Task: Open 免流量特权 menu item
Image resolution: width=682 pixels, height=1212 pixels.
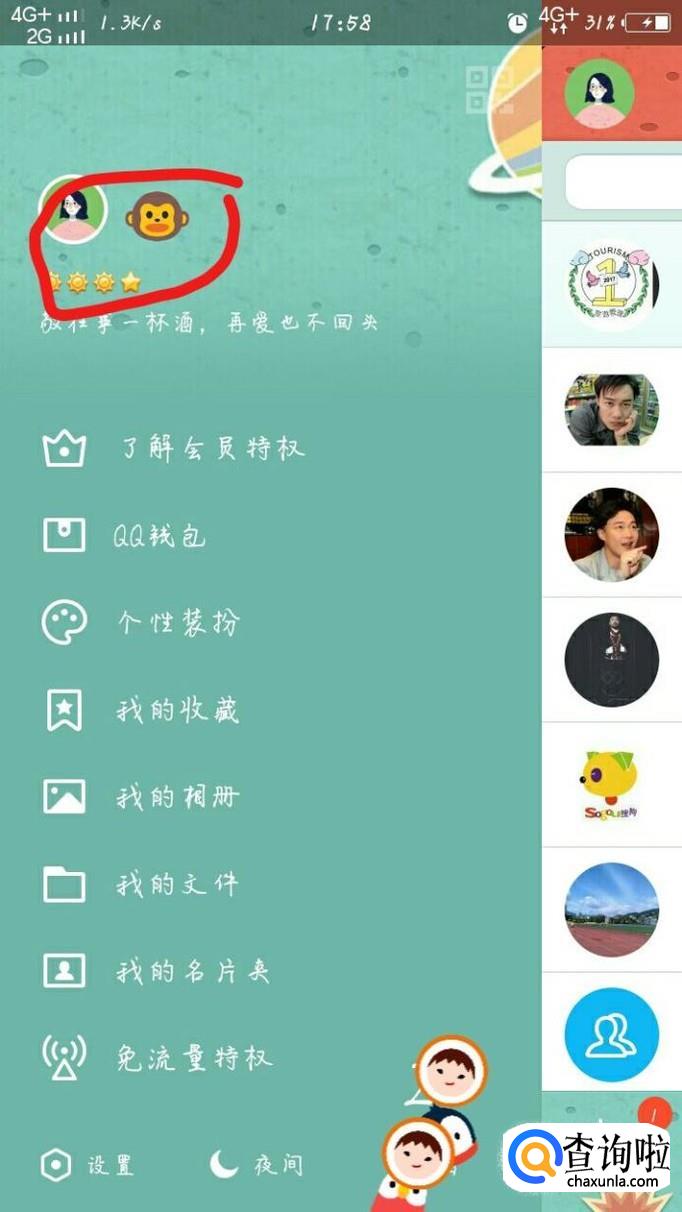Action: coord(193,1058)
